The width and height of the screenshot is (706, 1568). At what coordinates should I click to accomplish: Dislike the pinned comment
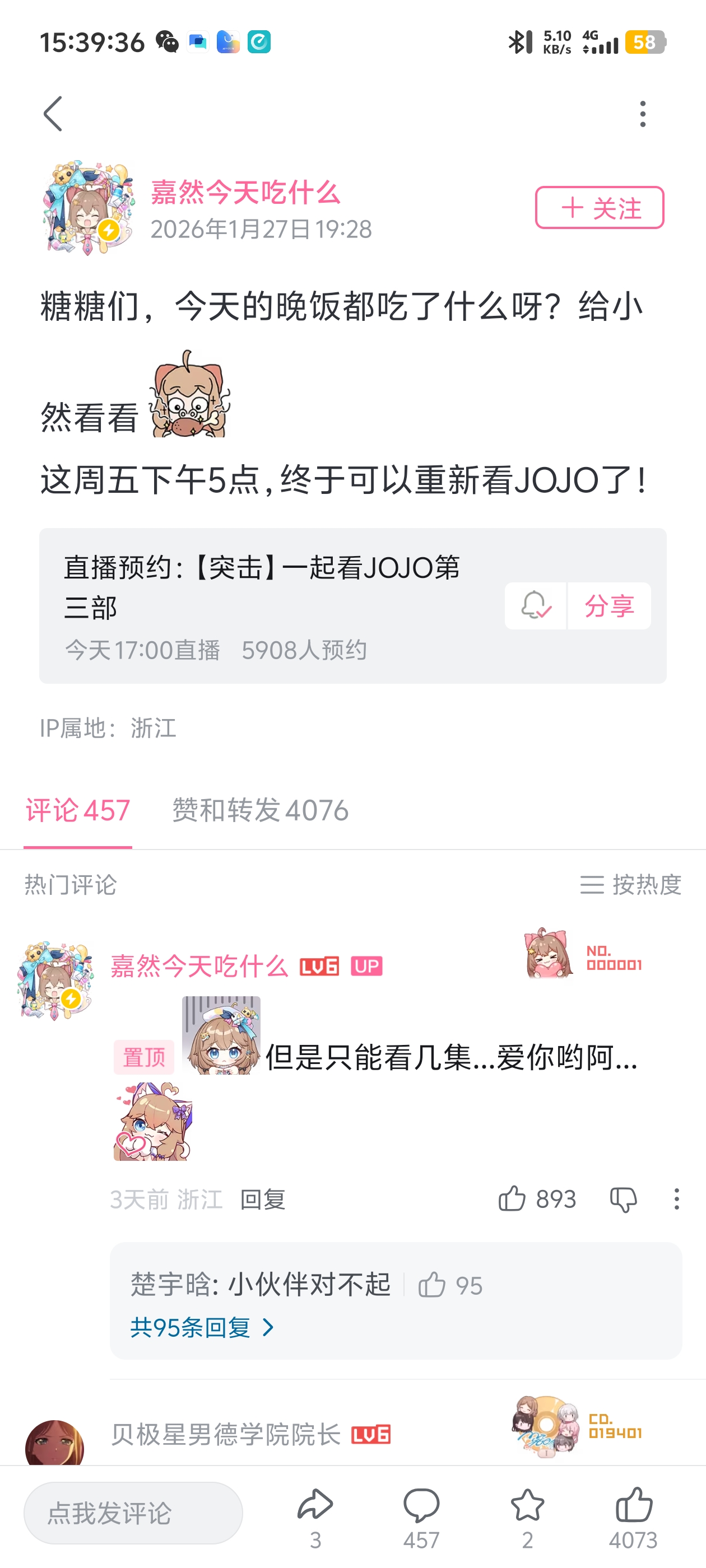click(623, 1199)
